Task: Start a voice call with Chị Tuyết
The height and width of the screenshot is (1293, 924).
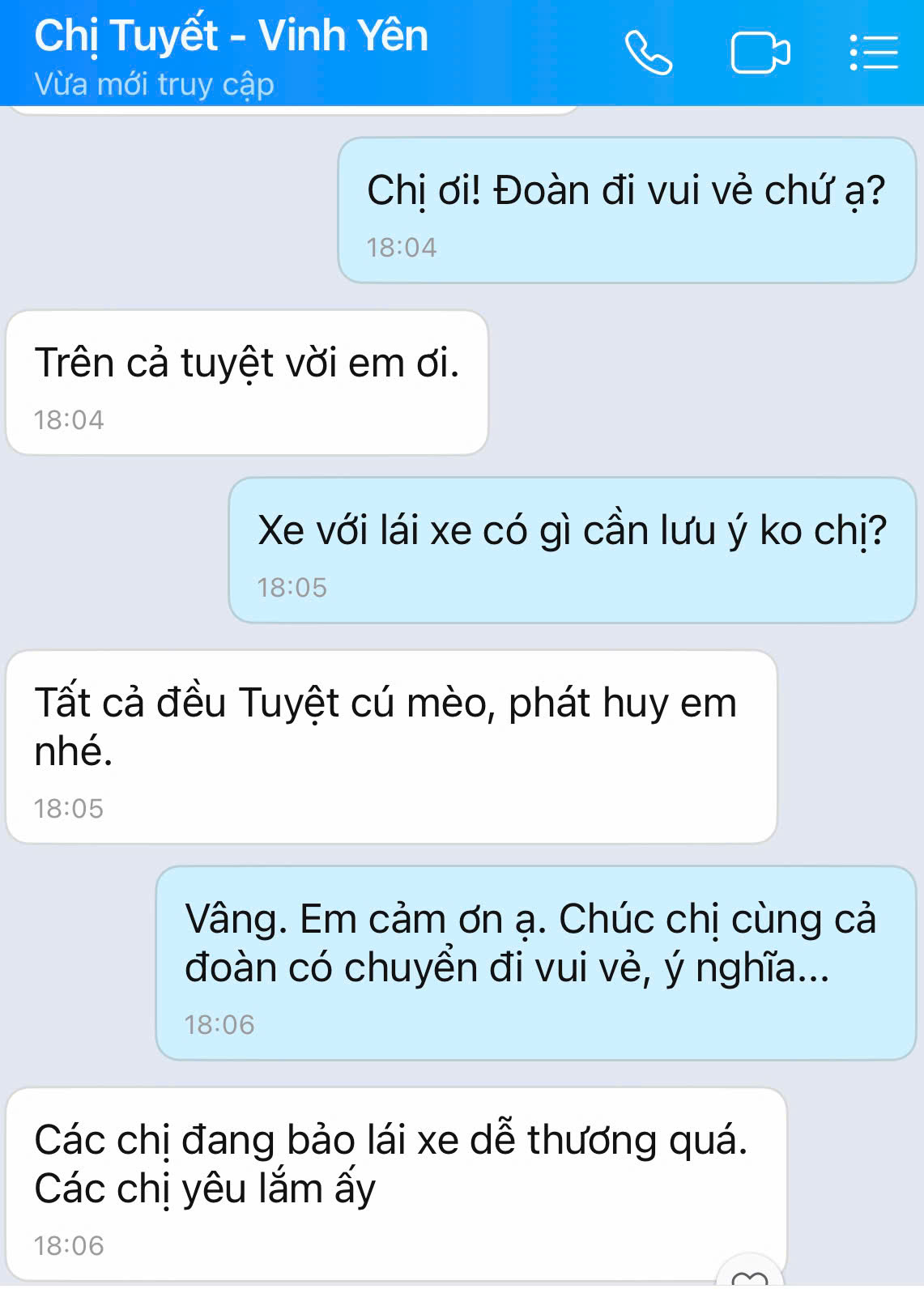Action: pos(649,53)
